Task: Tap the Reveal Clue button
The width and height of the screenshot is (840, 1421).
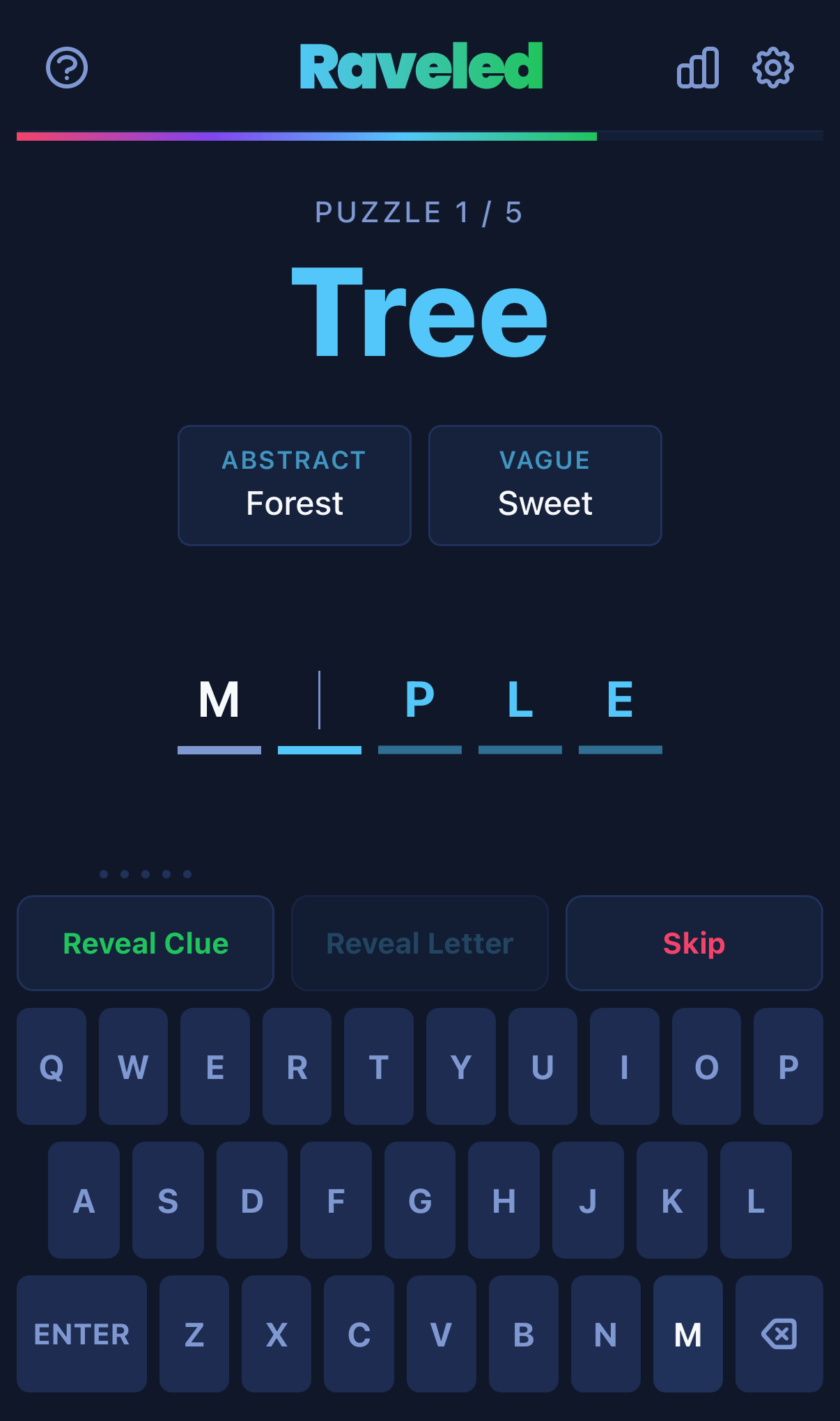Action: click(146, 943)
